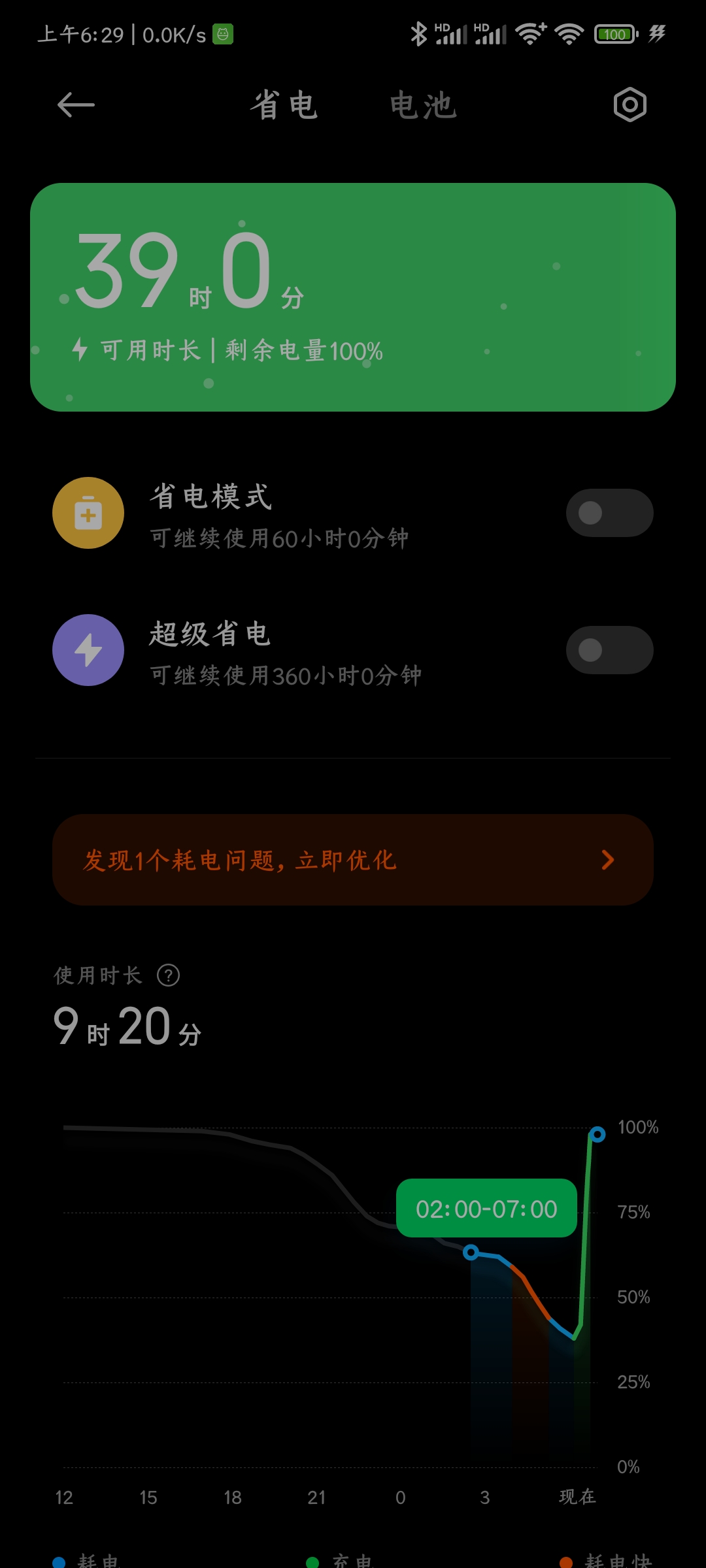
Task: Open battery settings gear icon
Action: click(630, 105)
